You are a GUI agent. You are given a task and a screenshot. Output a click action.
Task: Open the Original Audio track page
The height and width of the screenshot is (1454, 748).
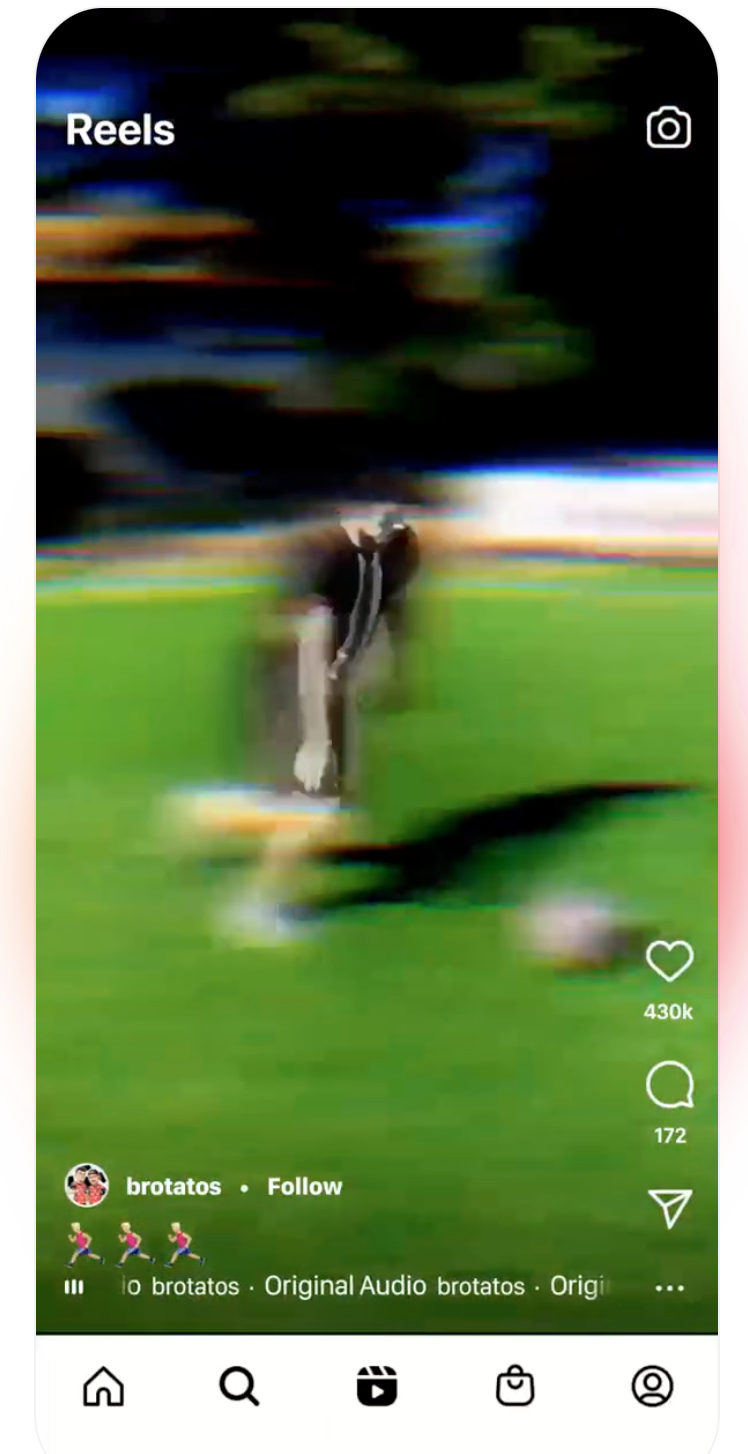pyautogui.click(x=344, y=1286)
